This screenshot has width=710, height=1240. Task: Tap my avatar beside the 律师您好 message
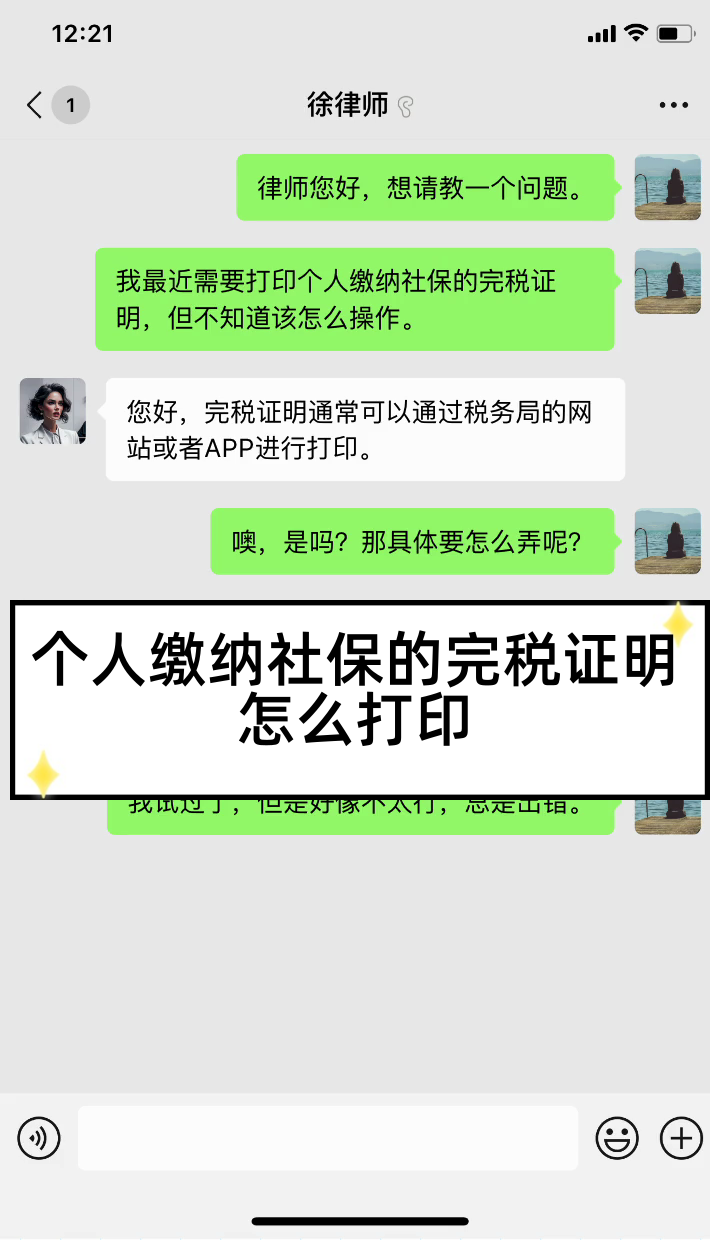(x=667, y=187)
